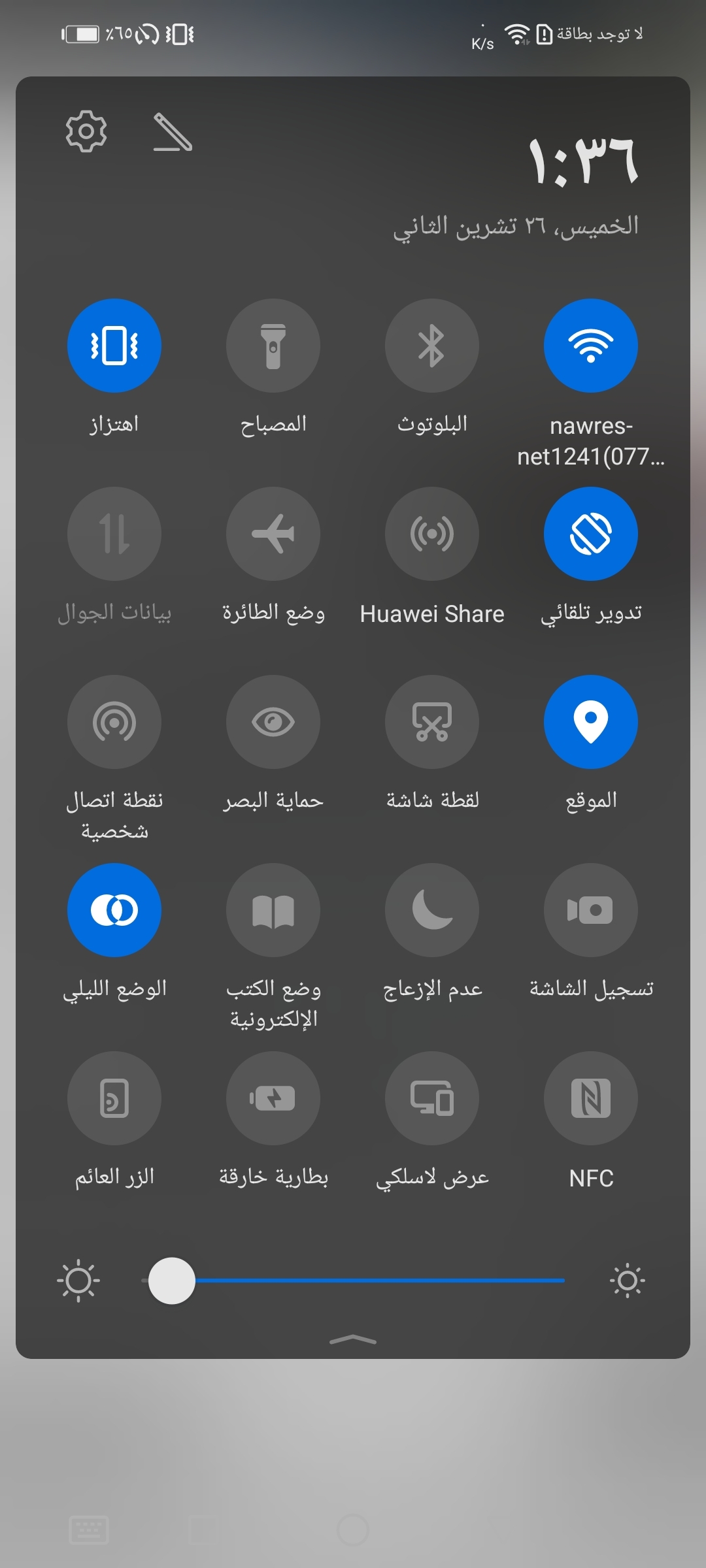
Task: Turn on the flashlight (المصباح)
Action: pos(273,346)
